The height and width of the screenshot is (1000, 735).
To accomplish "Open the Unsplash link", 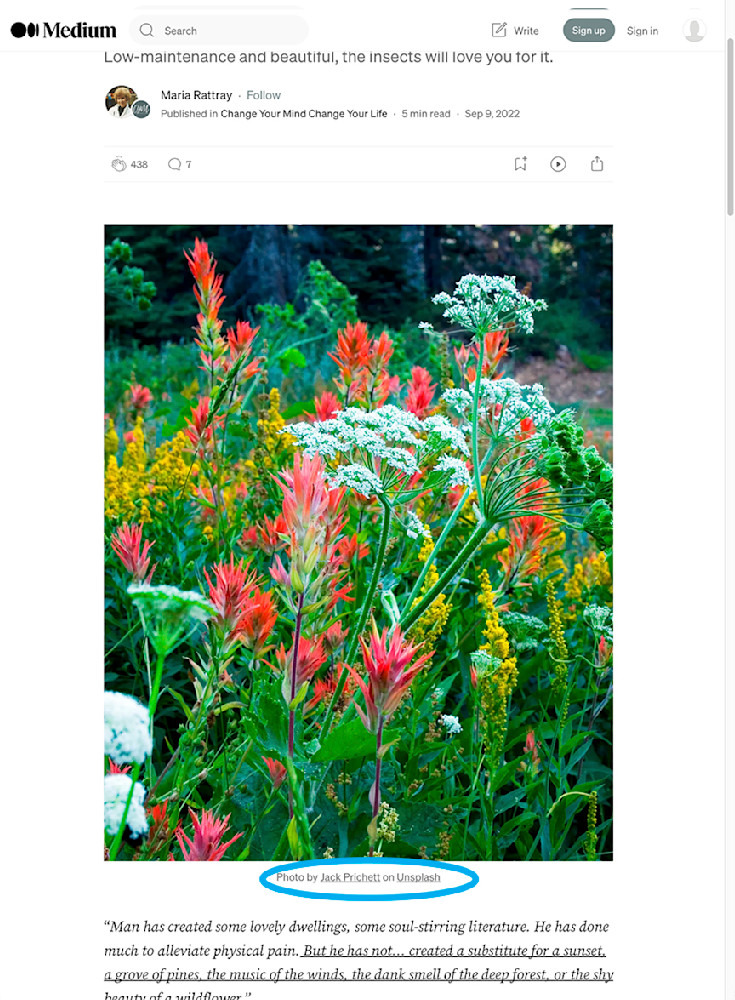I will [x=418, y=877].
